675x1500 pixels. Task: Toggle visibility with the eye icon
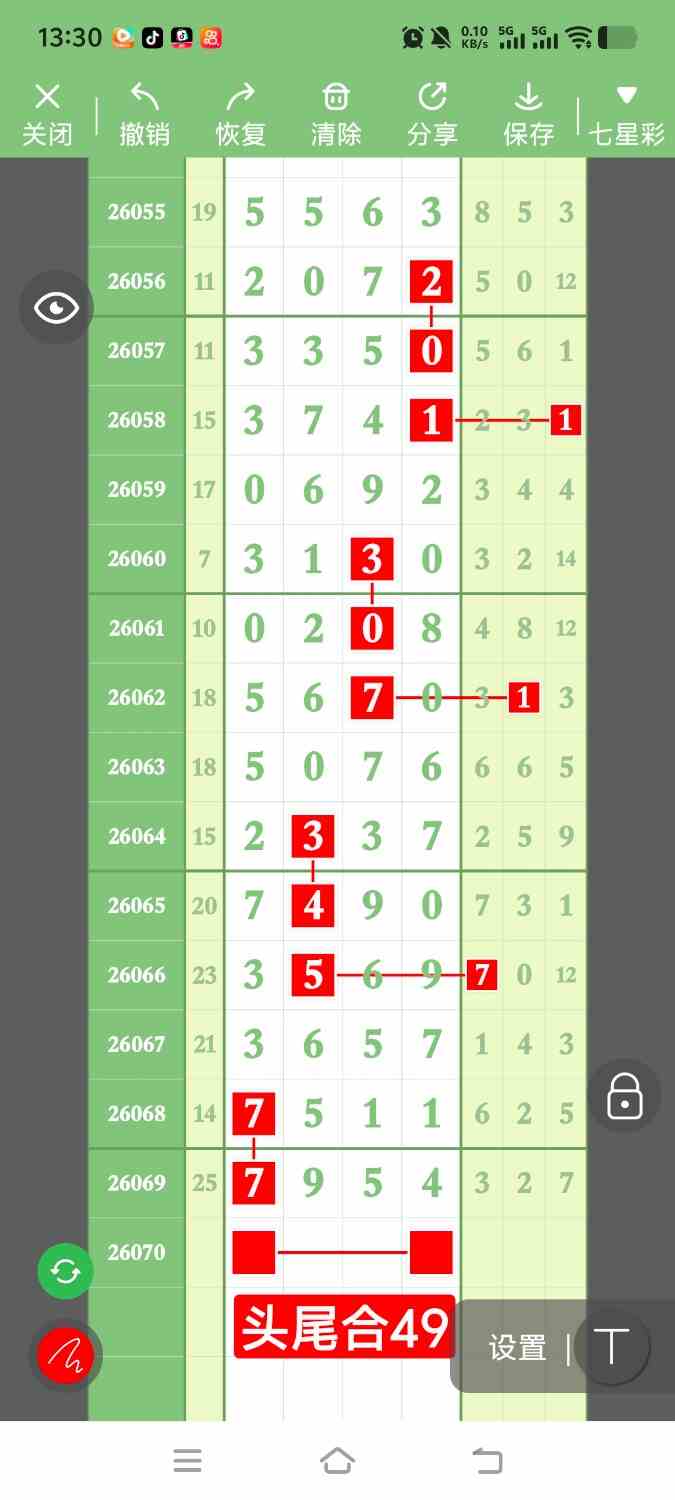[x=56, y=308]
